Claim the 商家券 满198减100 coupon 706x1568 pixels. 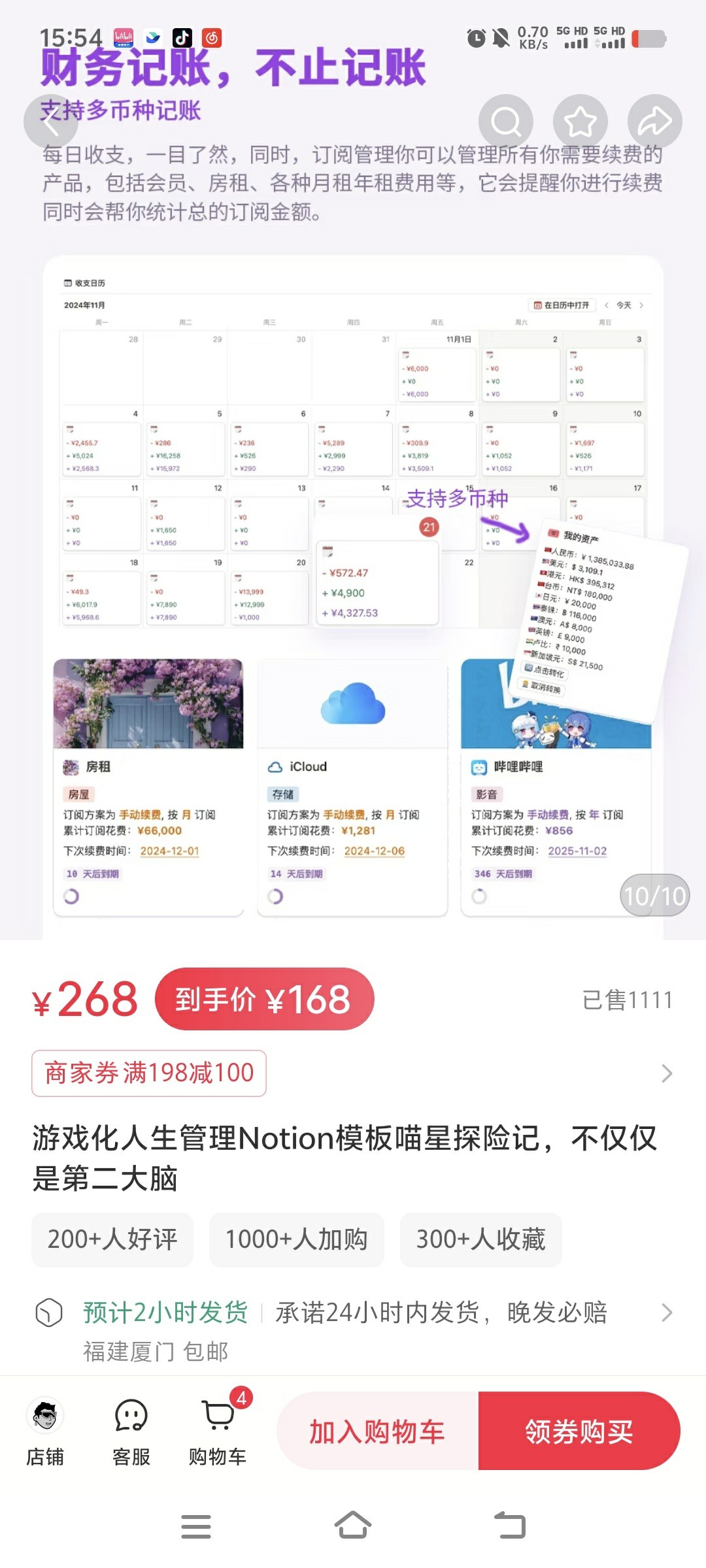point(149,1073)
